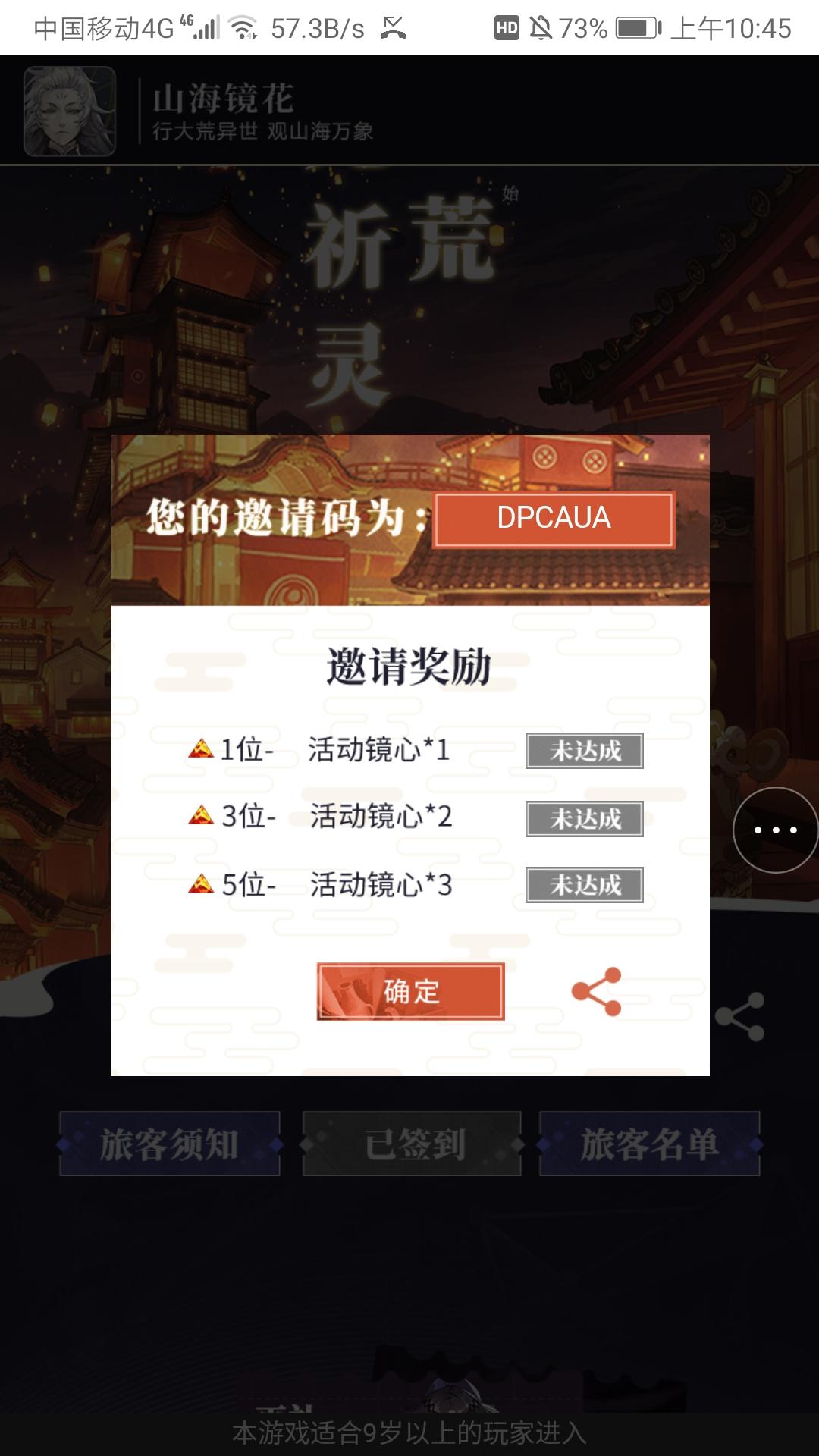This screenshot has height=1456, width=819.
Task: Confirm with the 确定 button
Action: [409, 990]
